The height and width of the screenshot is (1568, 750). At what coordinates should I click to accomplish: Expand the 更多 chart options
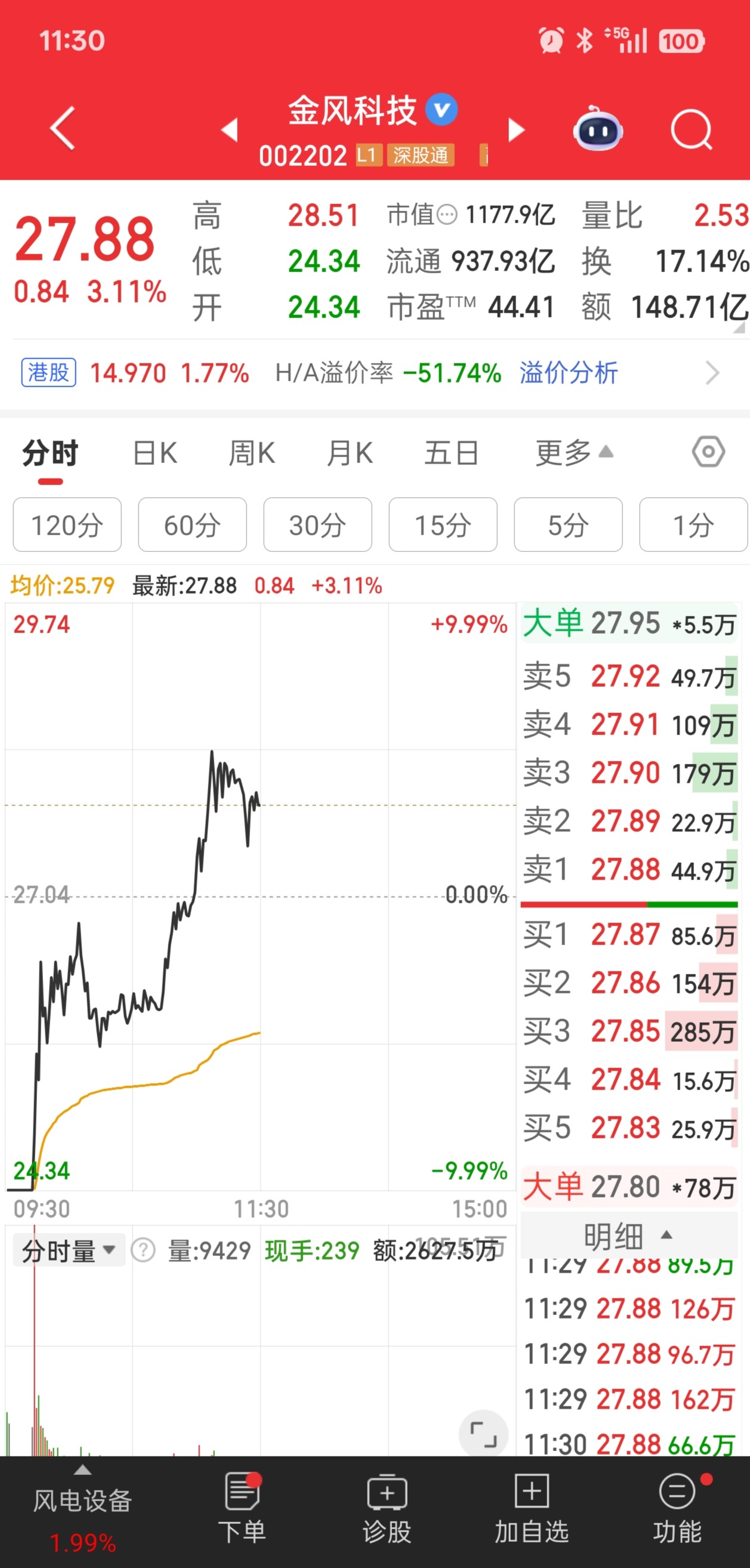[x=573, y=453]
